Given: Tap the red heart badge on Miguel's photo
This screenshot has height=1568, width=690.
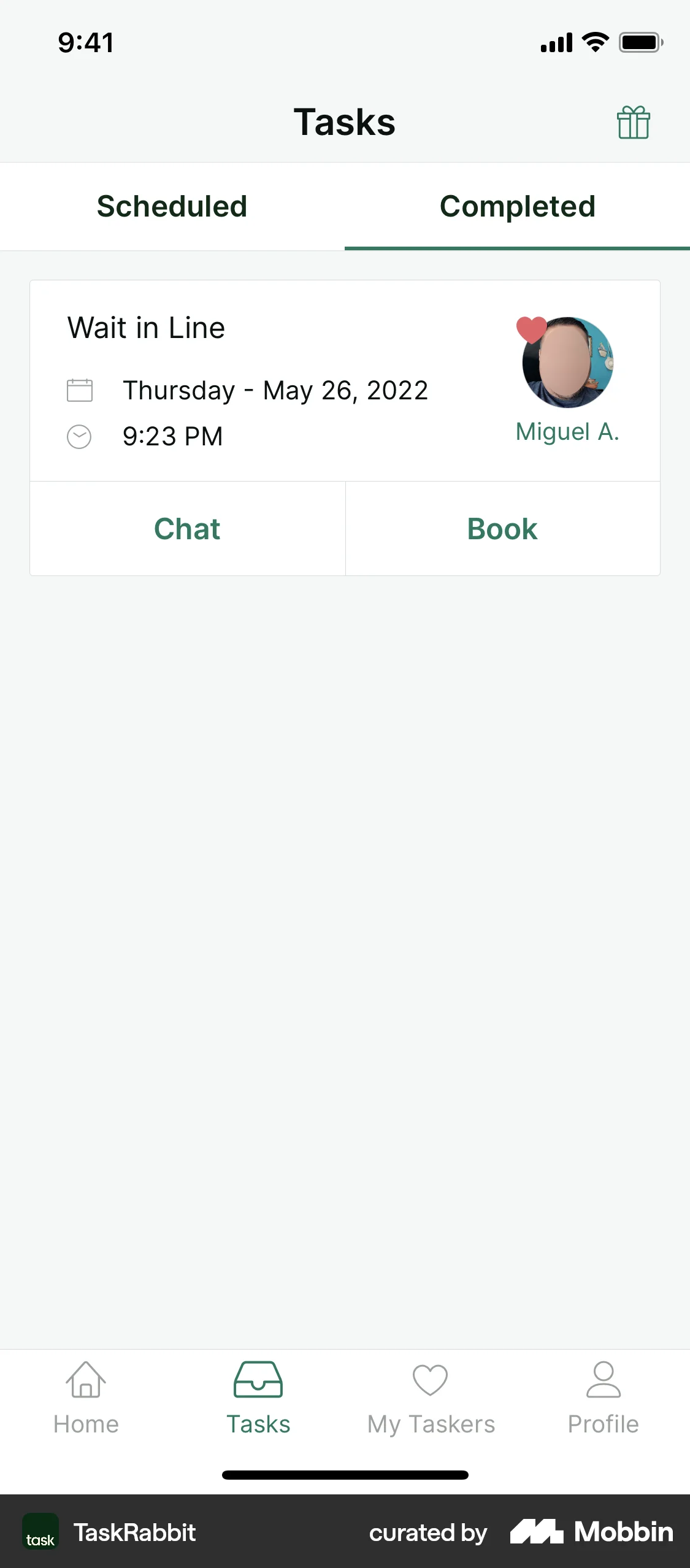Looking at the screenshot, I should tap(531, 329).
